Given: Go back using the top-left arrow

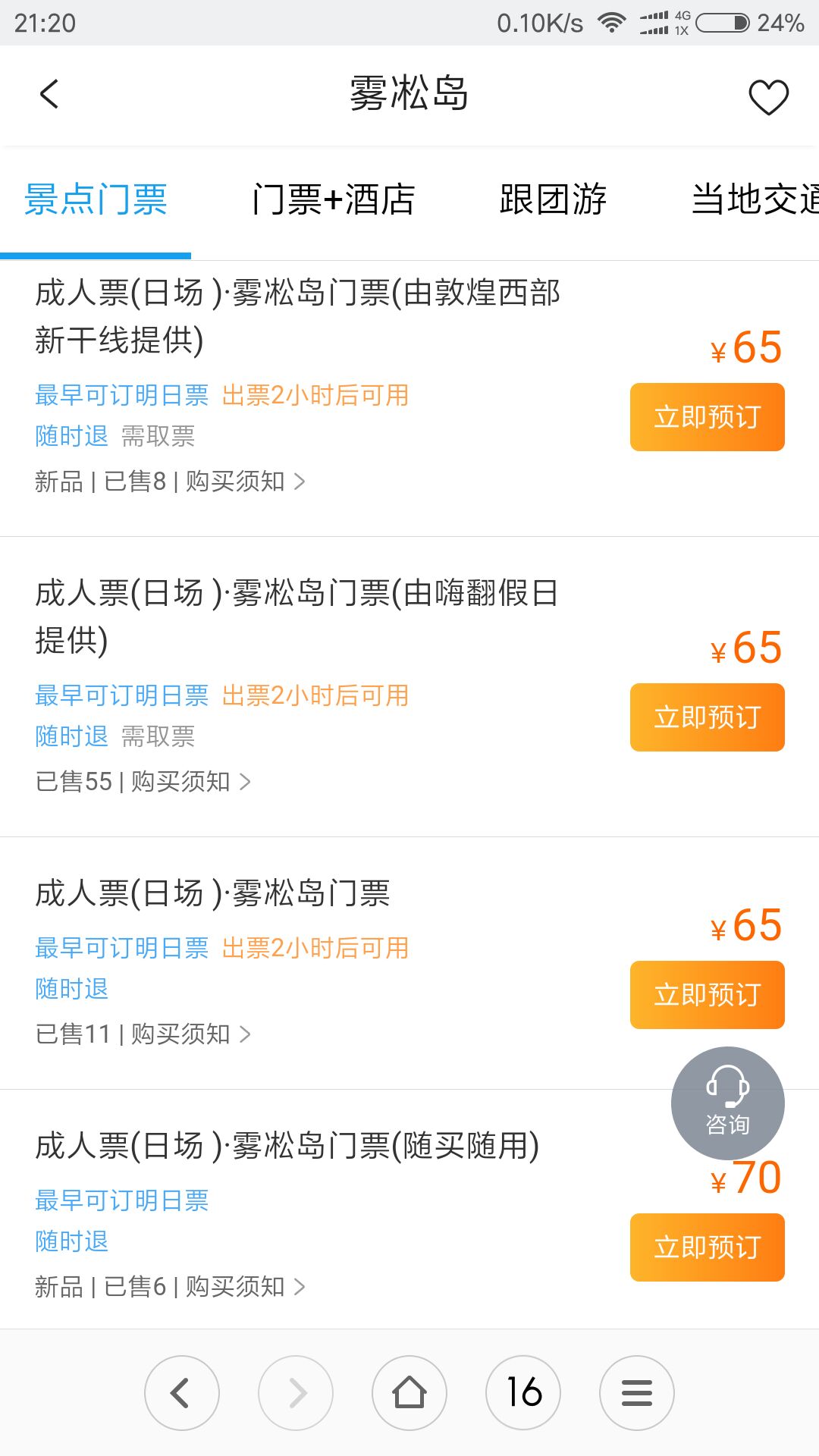Looking at the screenshot, I should click(x=49, y=95).
